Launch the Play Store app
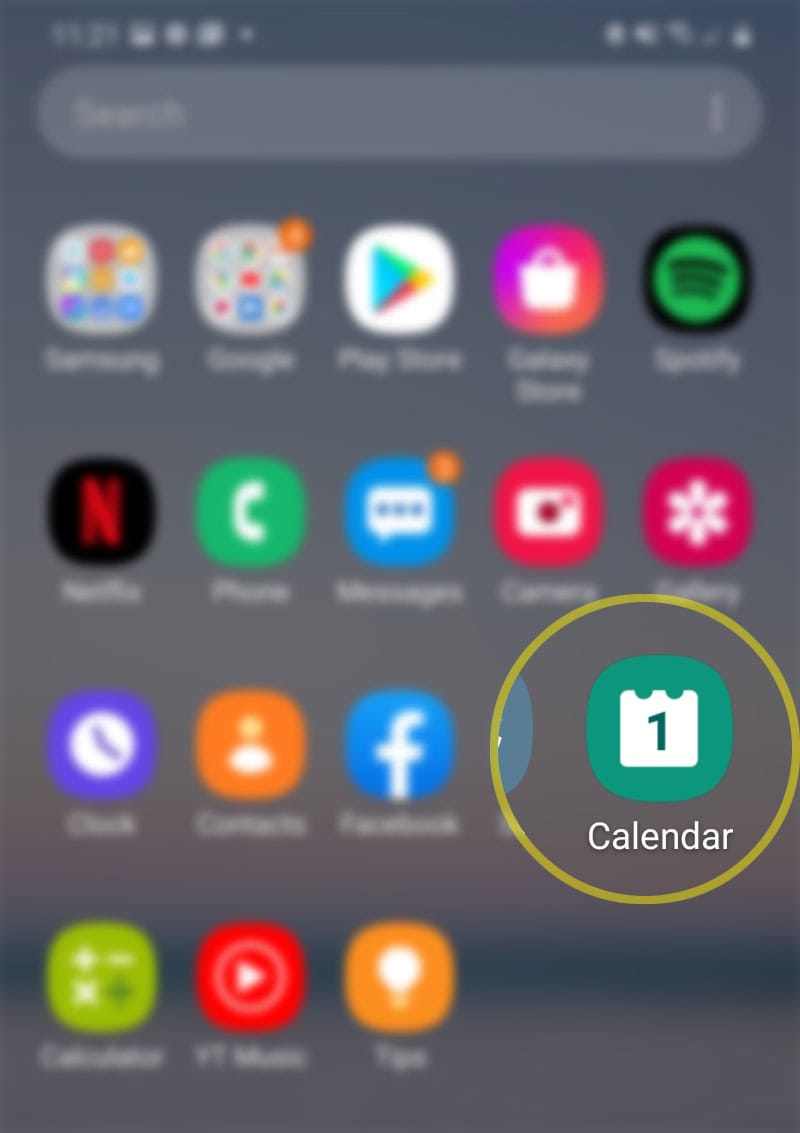This screenshot has width=800, height=1133. click(399, 279)
